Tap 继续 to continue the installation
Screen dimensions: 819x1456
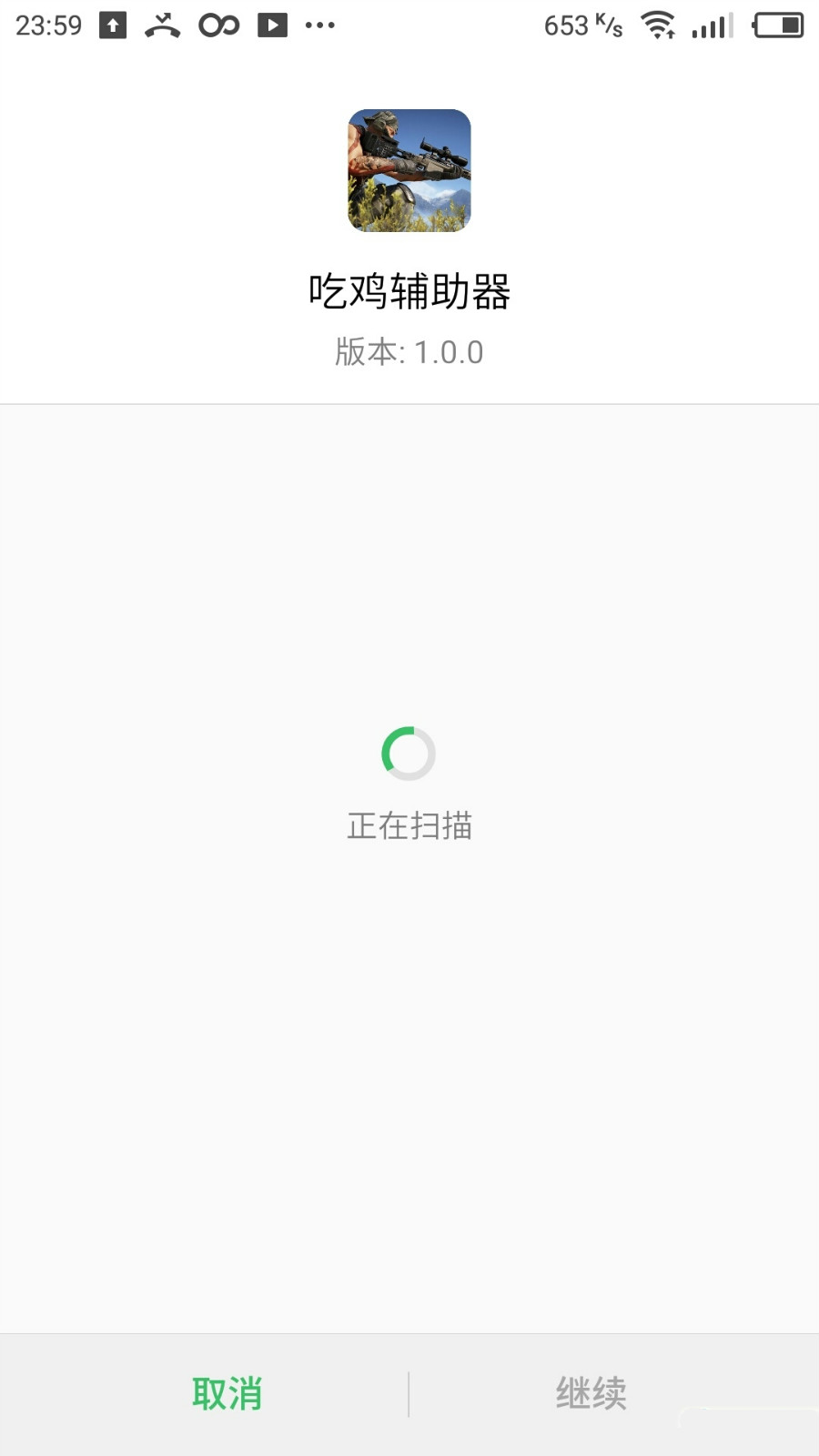point(591,1393)
